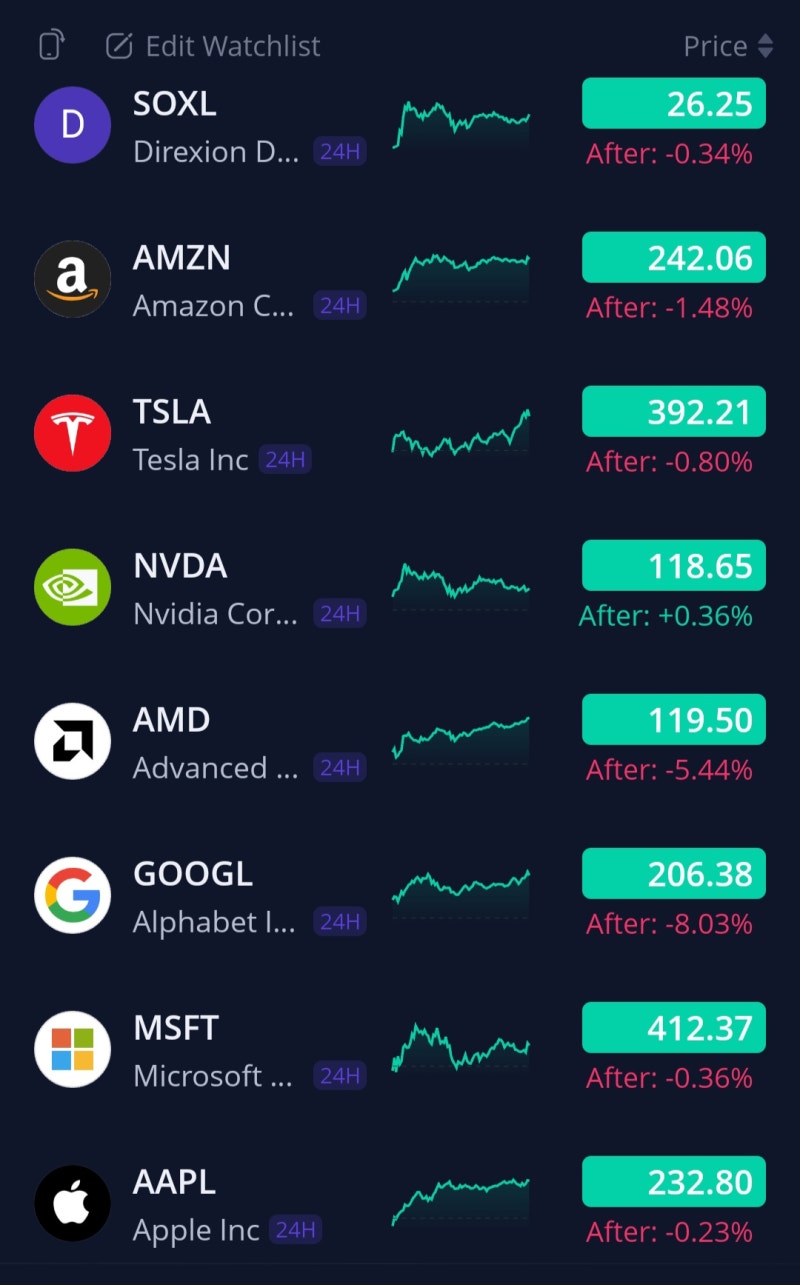Tap the Edit Watchlist pencil icon
Screen dimensions: 800x1285
click(121, 45)
